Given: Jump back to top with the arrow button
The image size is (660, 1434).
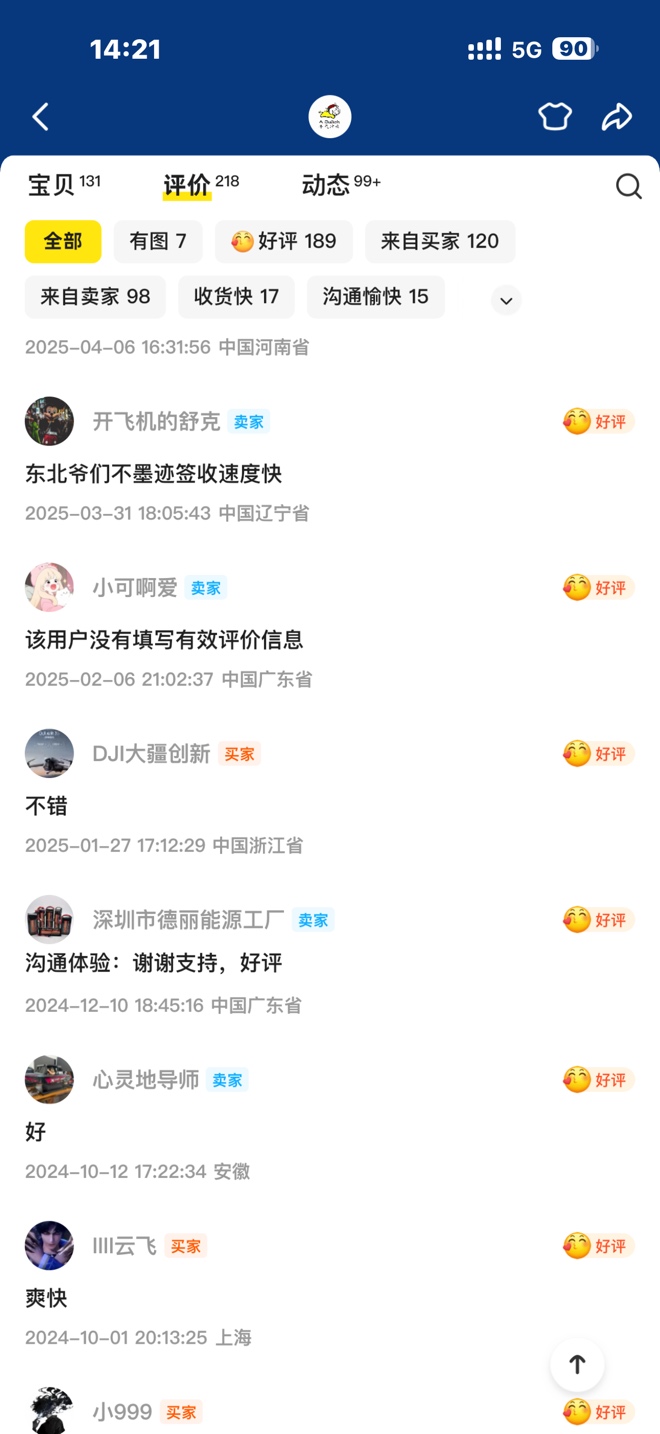Looking at the screenshot, I should [x=577, y=1364].
